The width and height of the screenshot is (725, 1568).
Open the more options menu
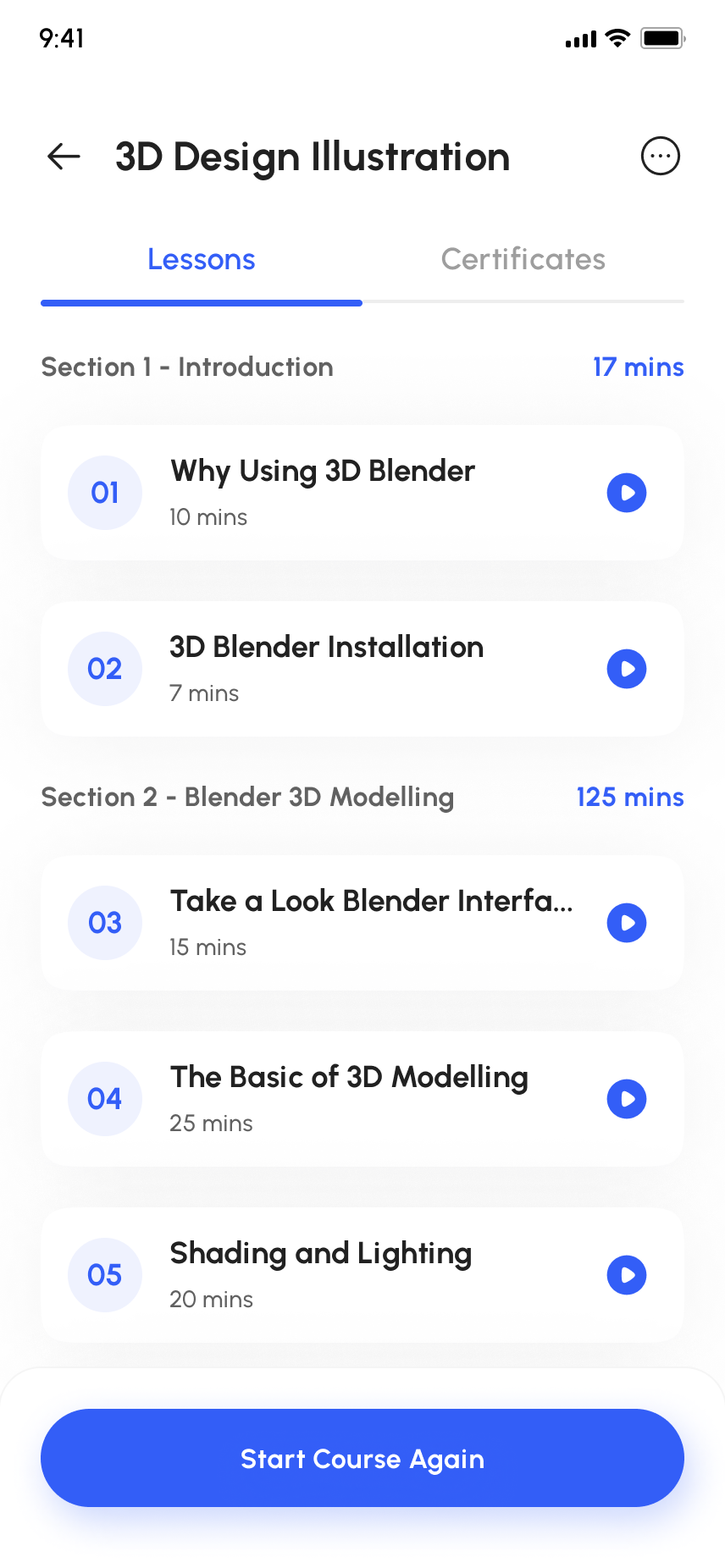click(x=660, y=157)
